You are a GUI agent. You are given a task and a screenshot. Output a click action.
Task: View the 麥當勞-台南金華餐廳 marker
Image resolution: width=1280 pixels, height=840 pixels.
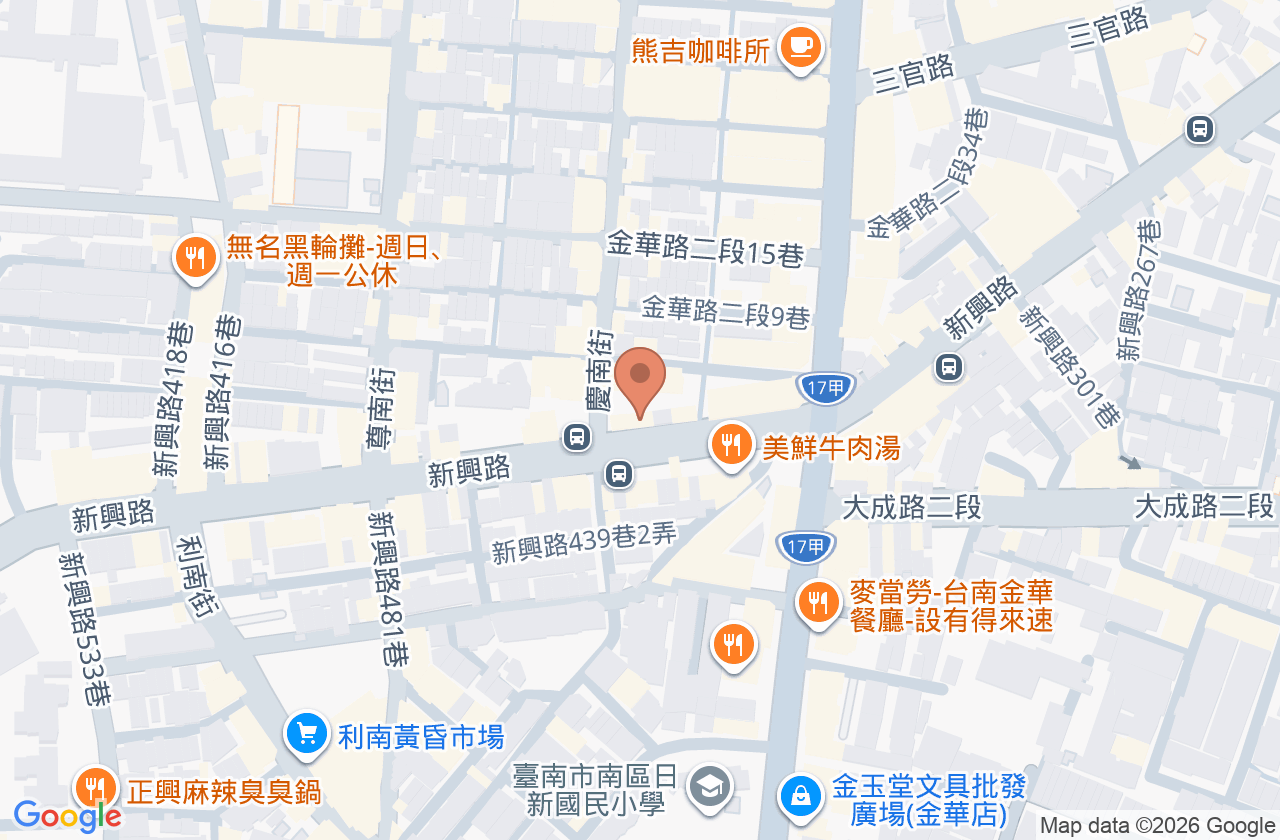(819, 604)
